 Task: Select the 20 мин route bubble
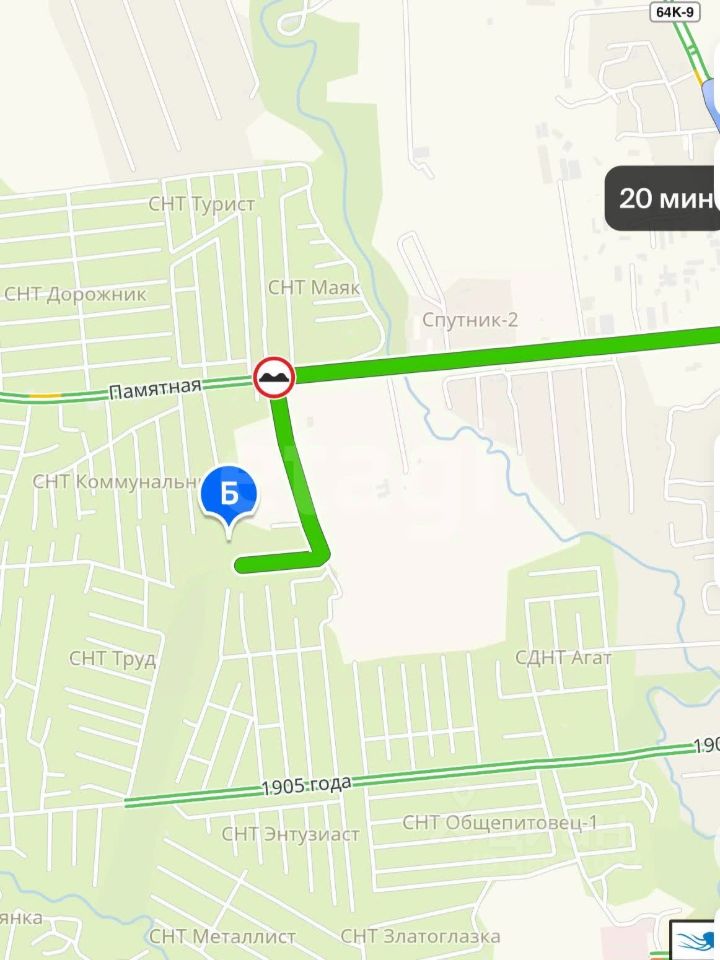(663, 198)
